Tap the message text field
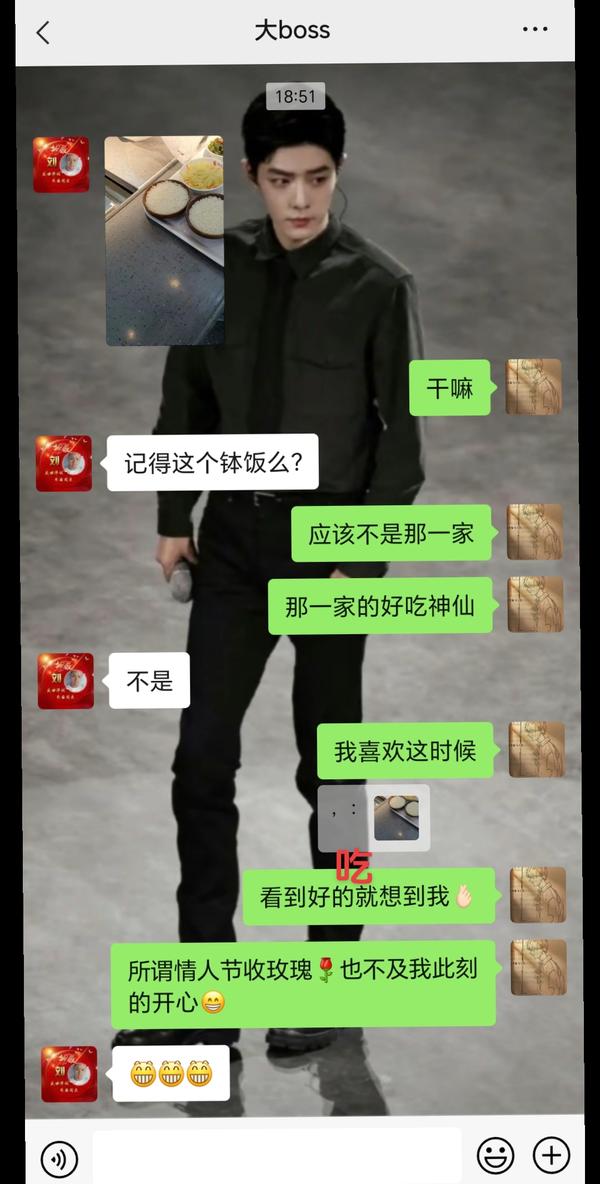Viewport: 600px width, 1184px height. 277,1156
